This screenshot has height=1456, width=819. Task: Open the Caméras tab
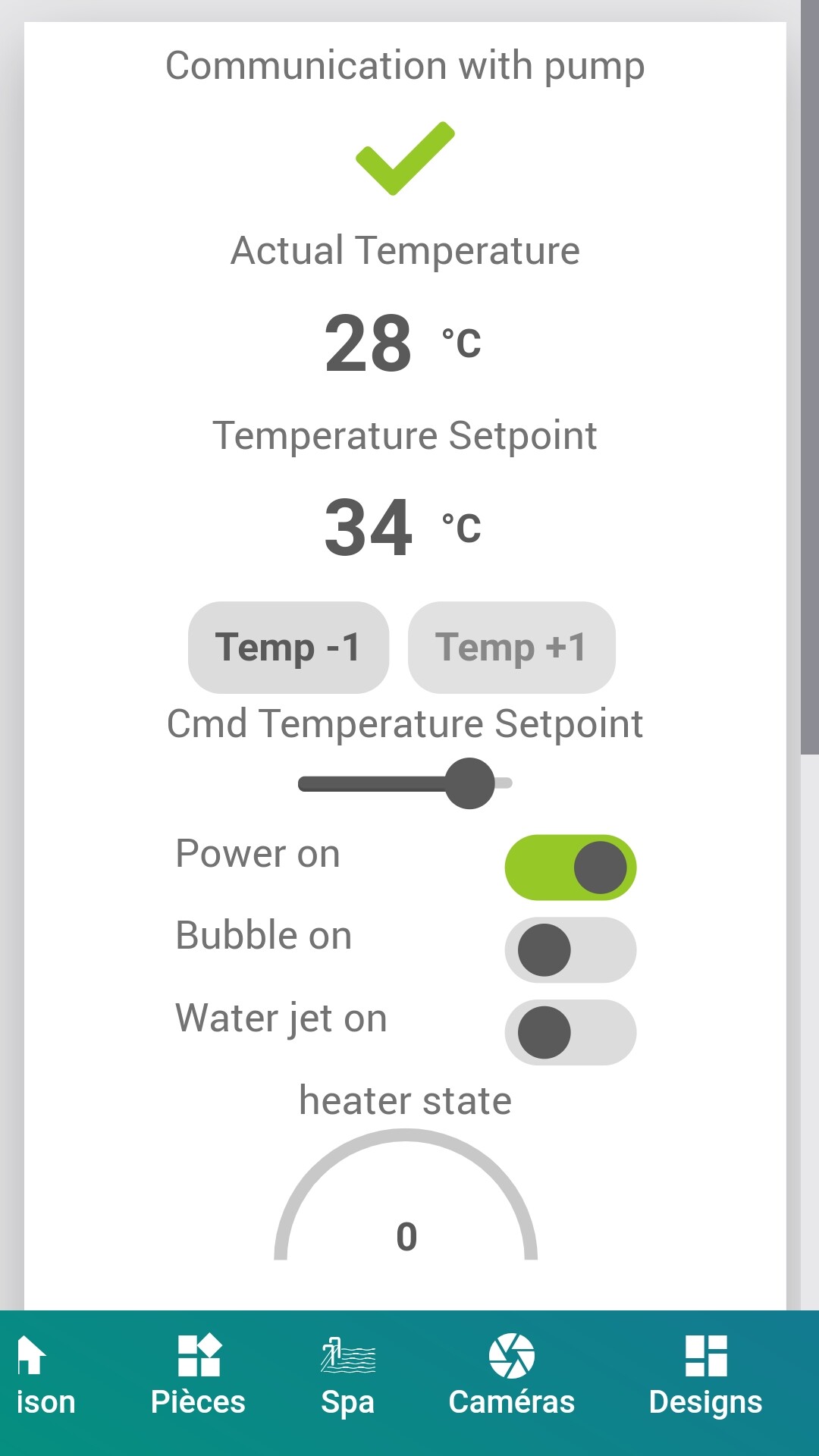pos(512,1376)
